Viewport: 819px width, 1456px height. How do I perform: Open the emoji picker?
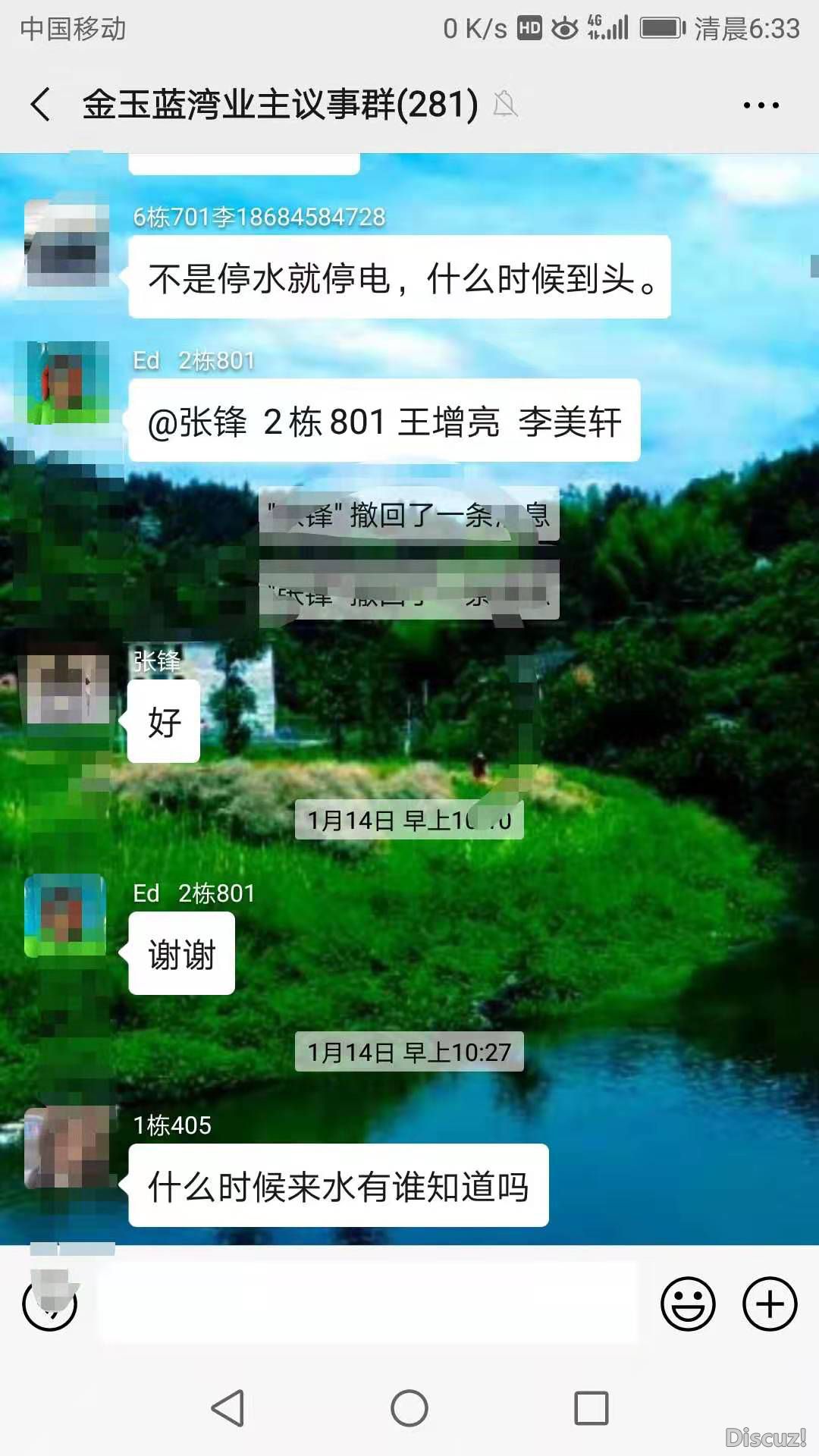(x=688, y=1304)
